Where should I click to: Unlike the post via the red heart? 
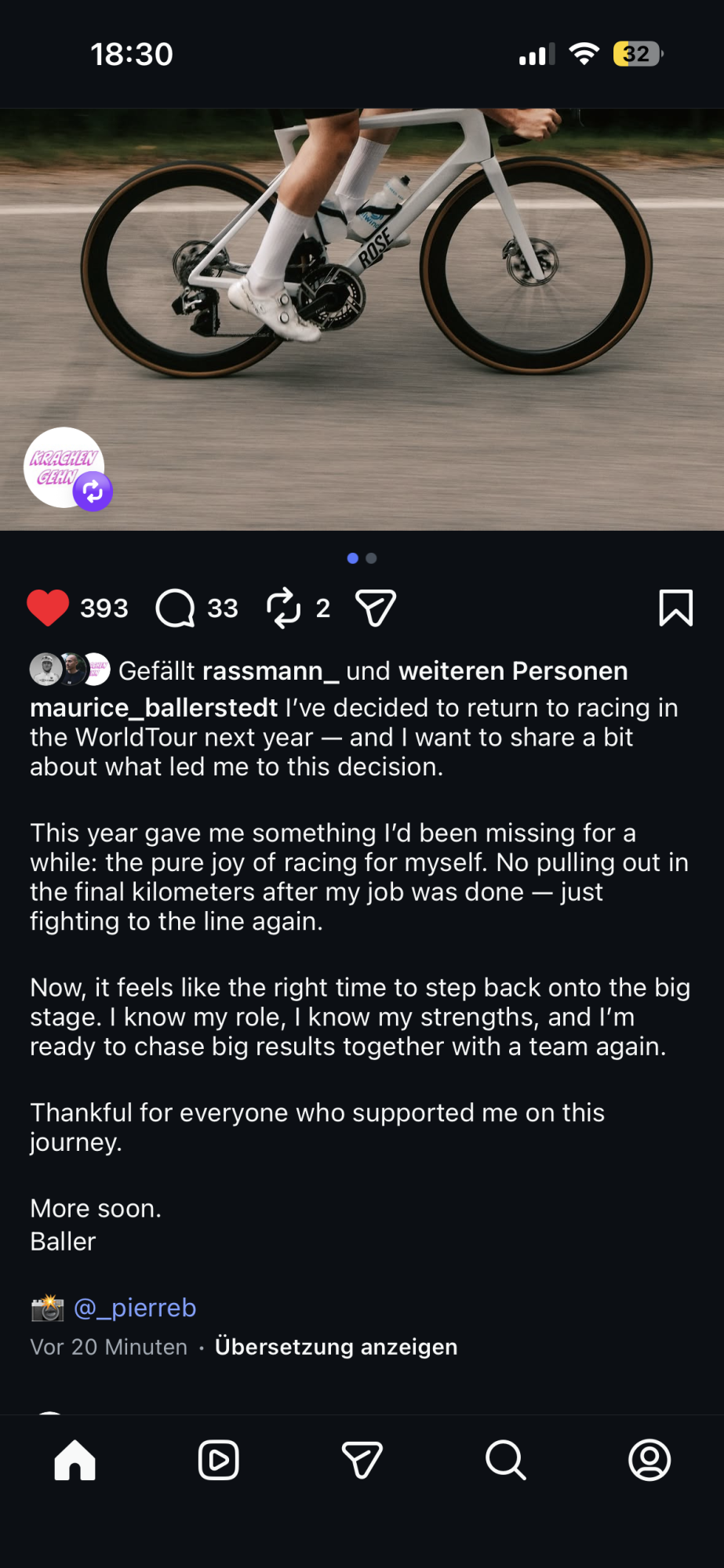tap(48, 608)
